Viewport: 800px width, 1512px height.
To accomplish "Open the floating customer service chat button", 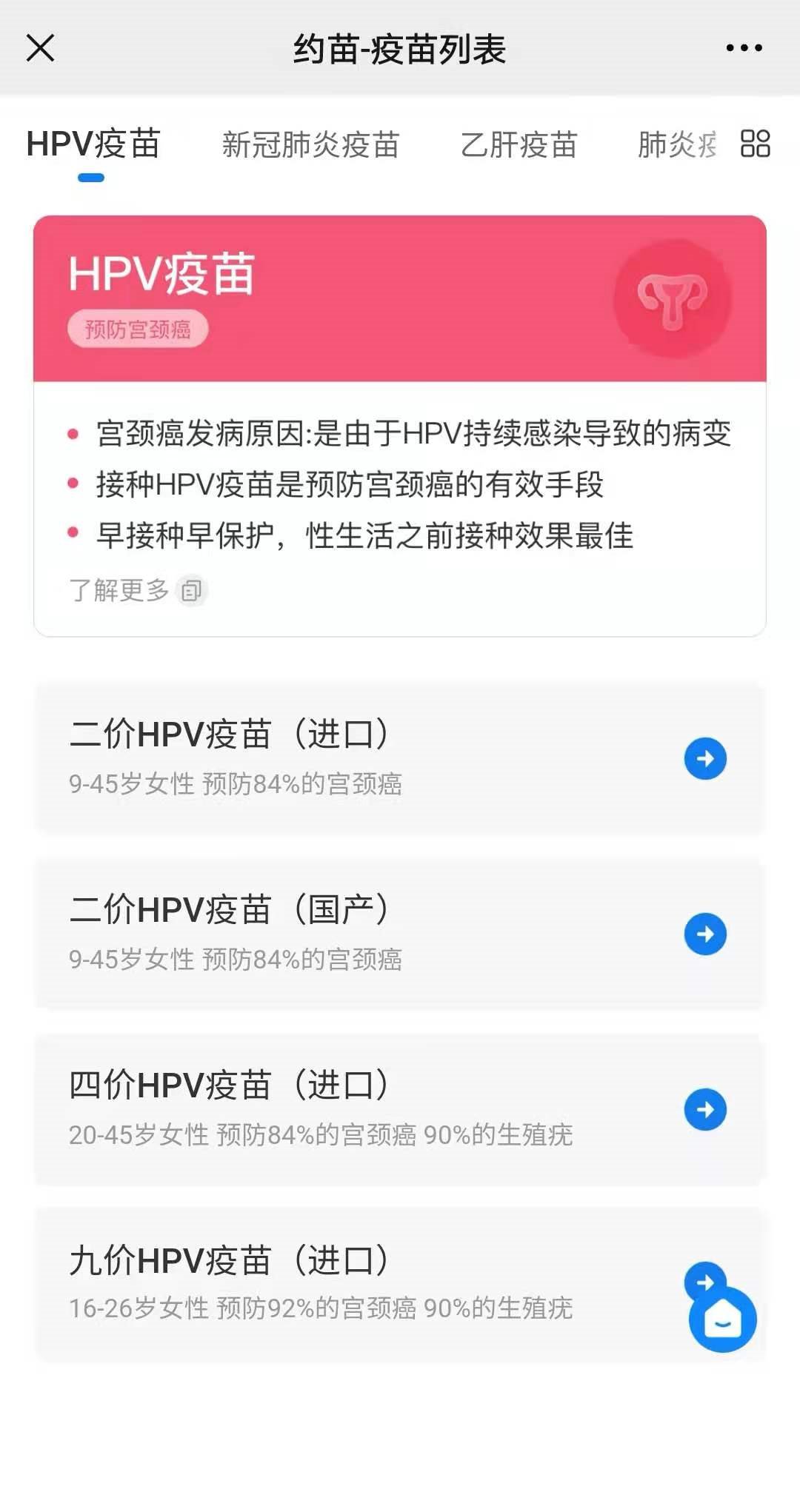I will (x=723, y=1322).
